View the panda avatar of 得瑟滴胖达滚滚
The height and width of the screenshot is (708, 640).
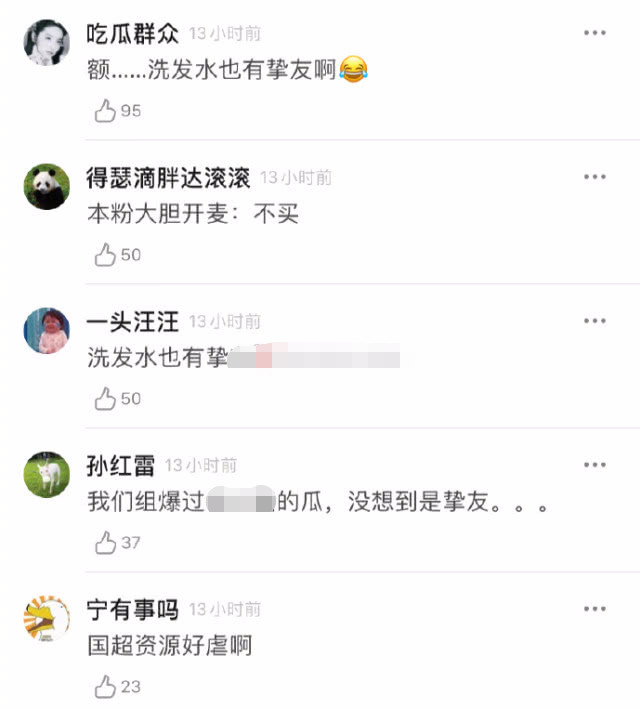click(47, 186)
